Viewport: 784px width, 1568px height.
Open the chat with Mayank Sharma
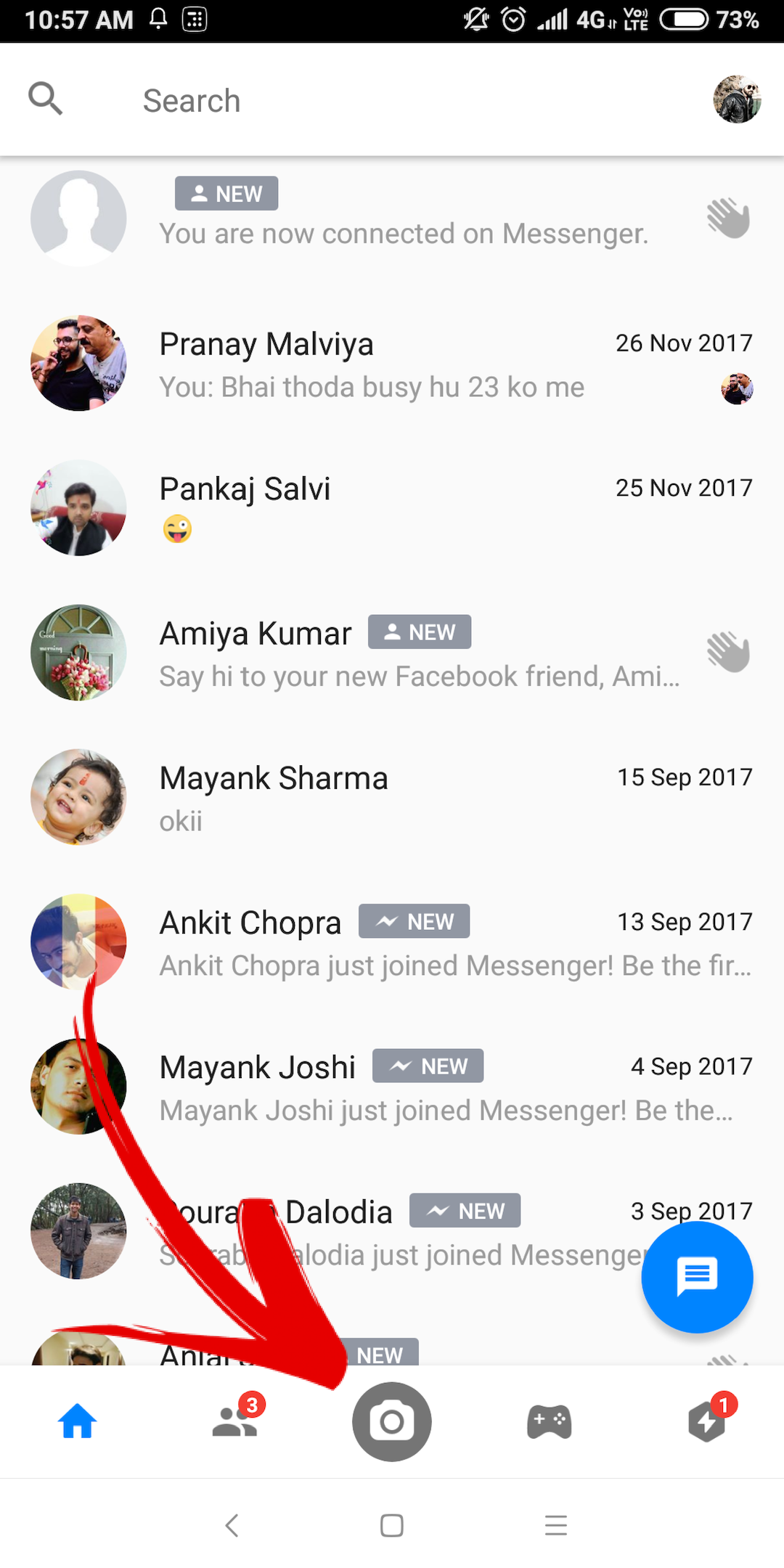click(392, 798)
